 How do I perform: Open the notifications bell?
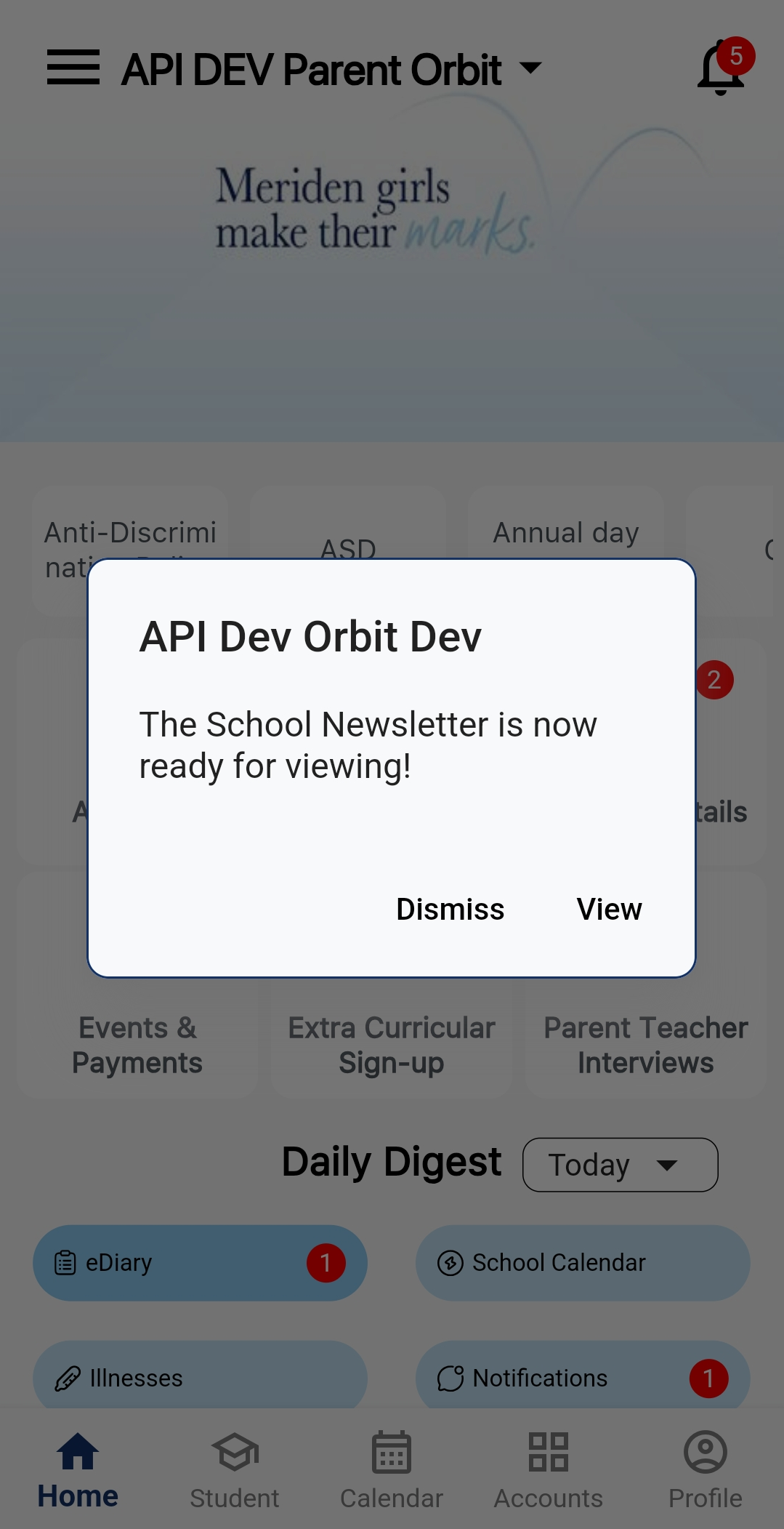(x=721, y=69)
